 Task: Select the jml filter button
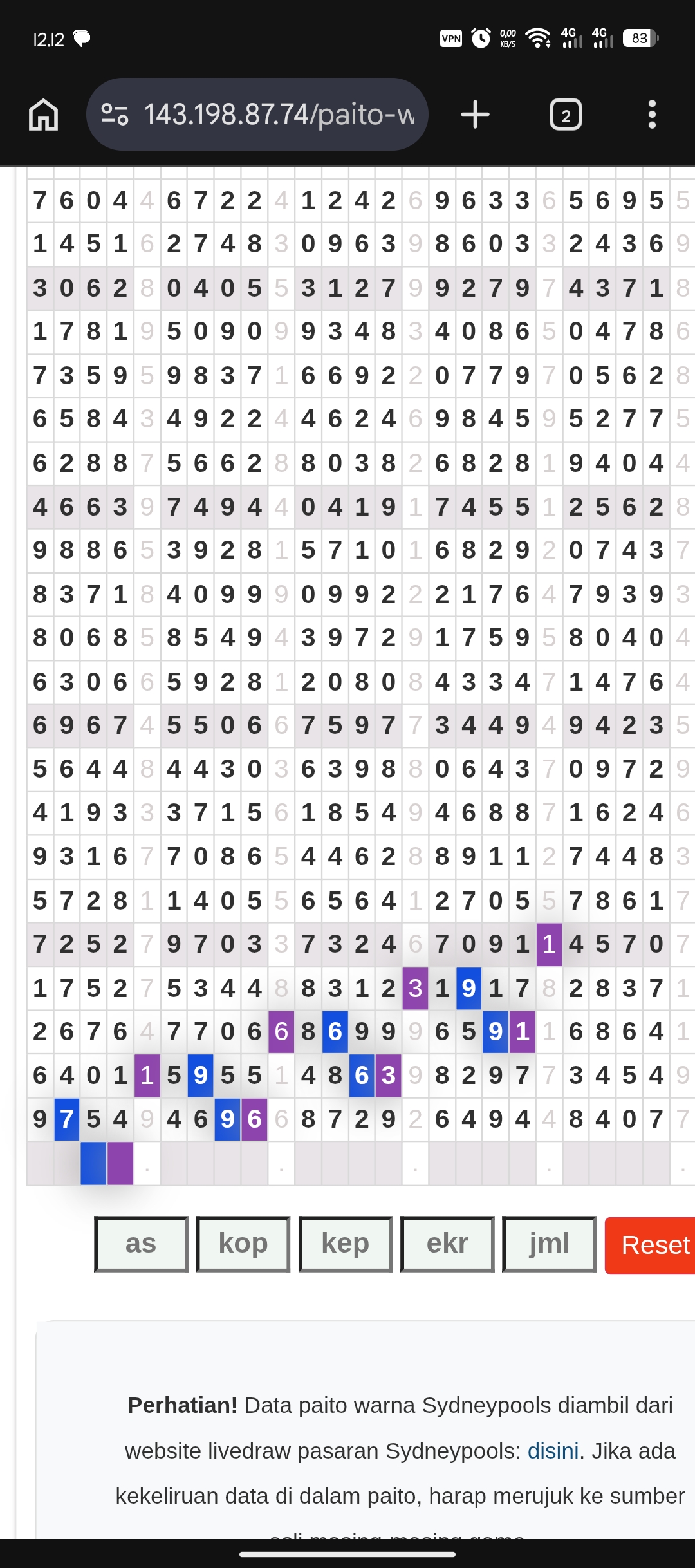pos(549,1244)
